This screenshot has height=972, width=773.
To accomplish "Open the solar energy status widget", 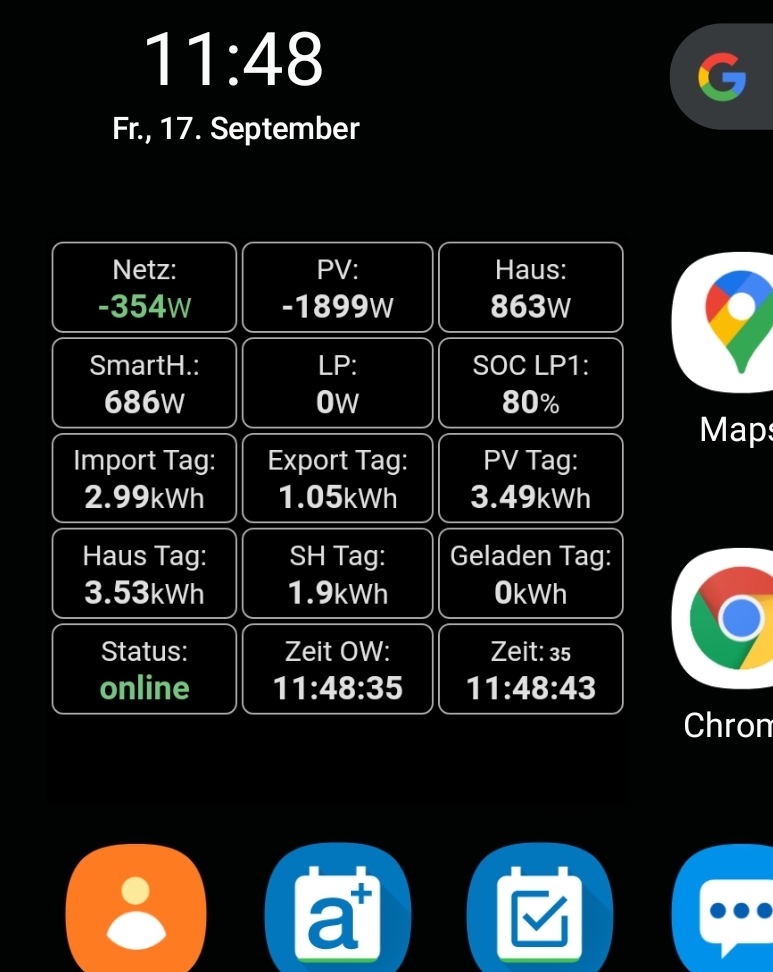I will click(338, 478).
